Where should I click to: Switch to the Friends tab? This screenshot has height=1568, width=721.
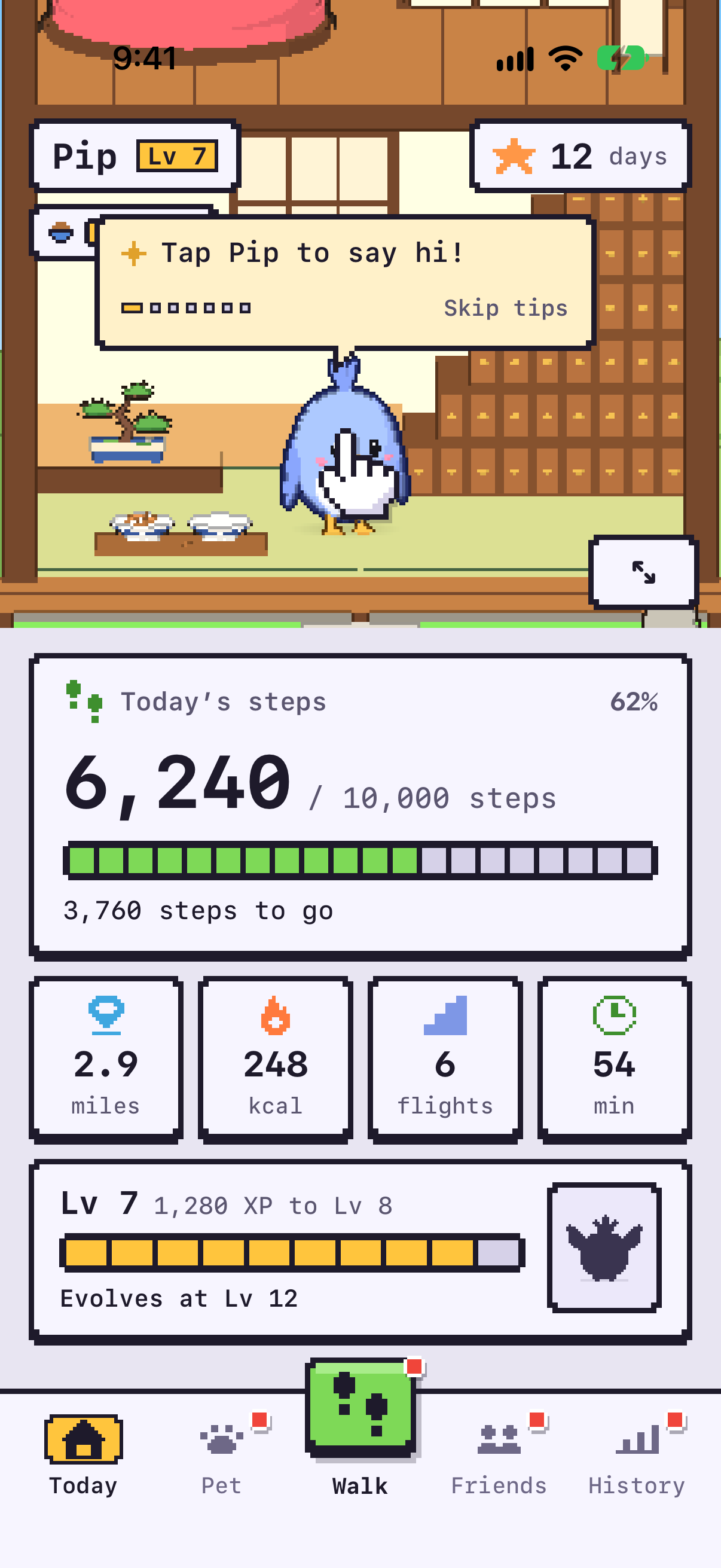point(499,1456)
